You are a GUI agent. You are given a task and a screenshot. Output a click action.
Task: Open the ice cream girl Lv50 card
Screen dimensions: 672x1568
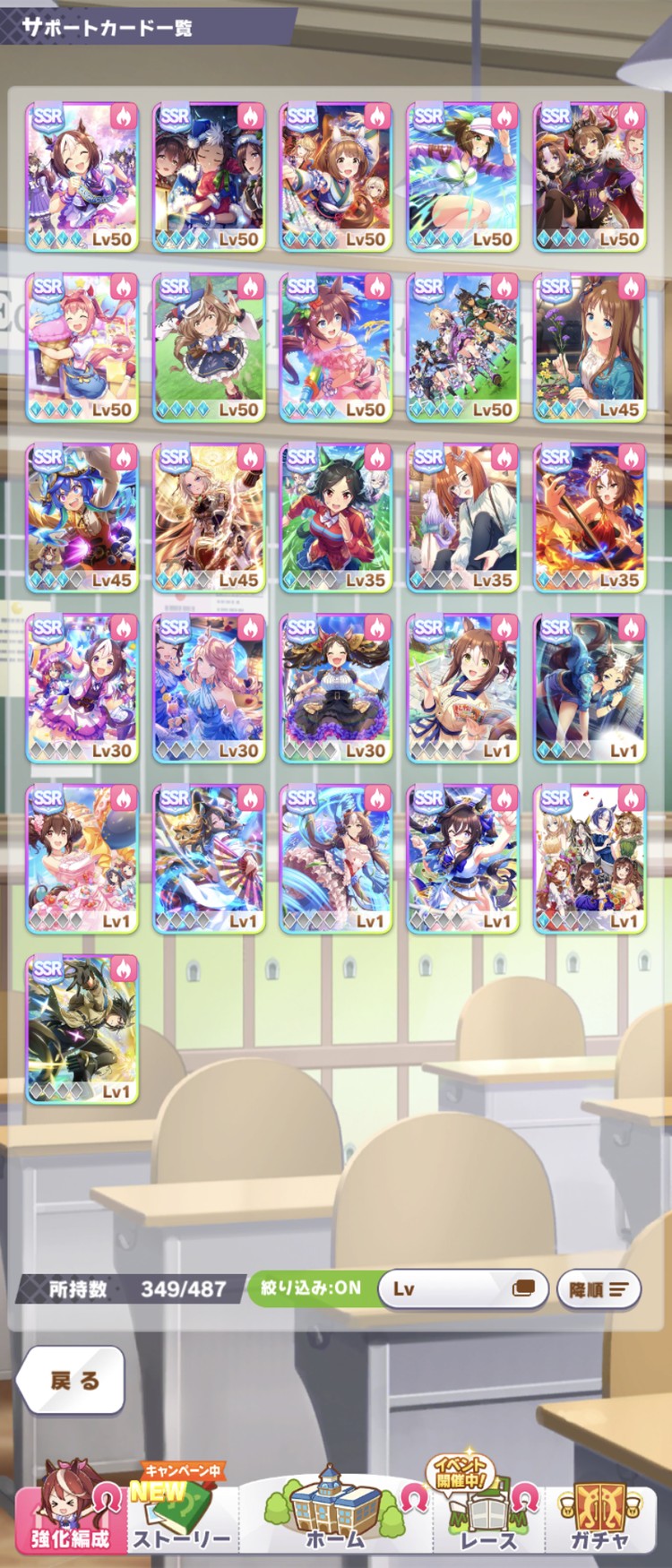pos(82,347)
